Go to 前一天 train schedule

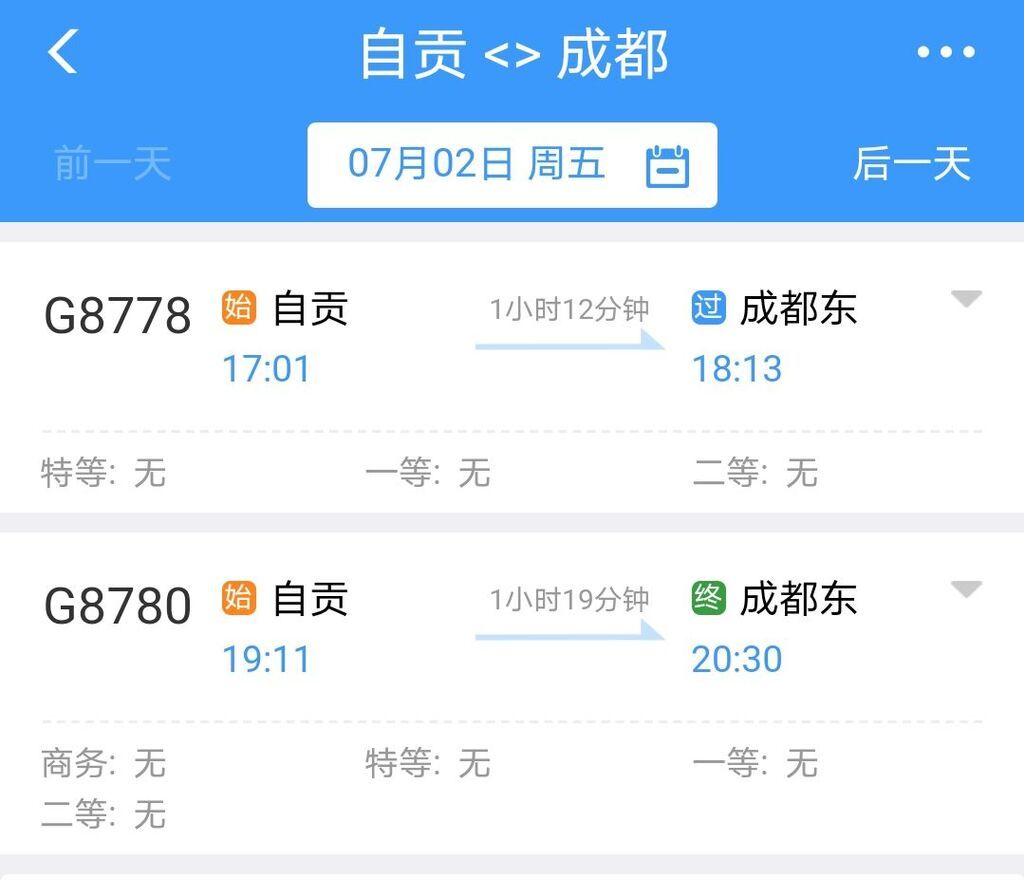[x=112, y=164]
